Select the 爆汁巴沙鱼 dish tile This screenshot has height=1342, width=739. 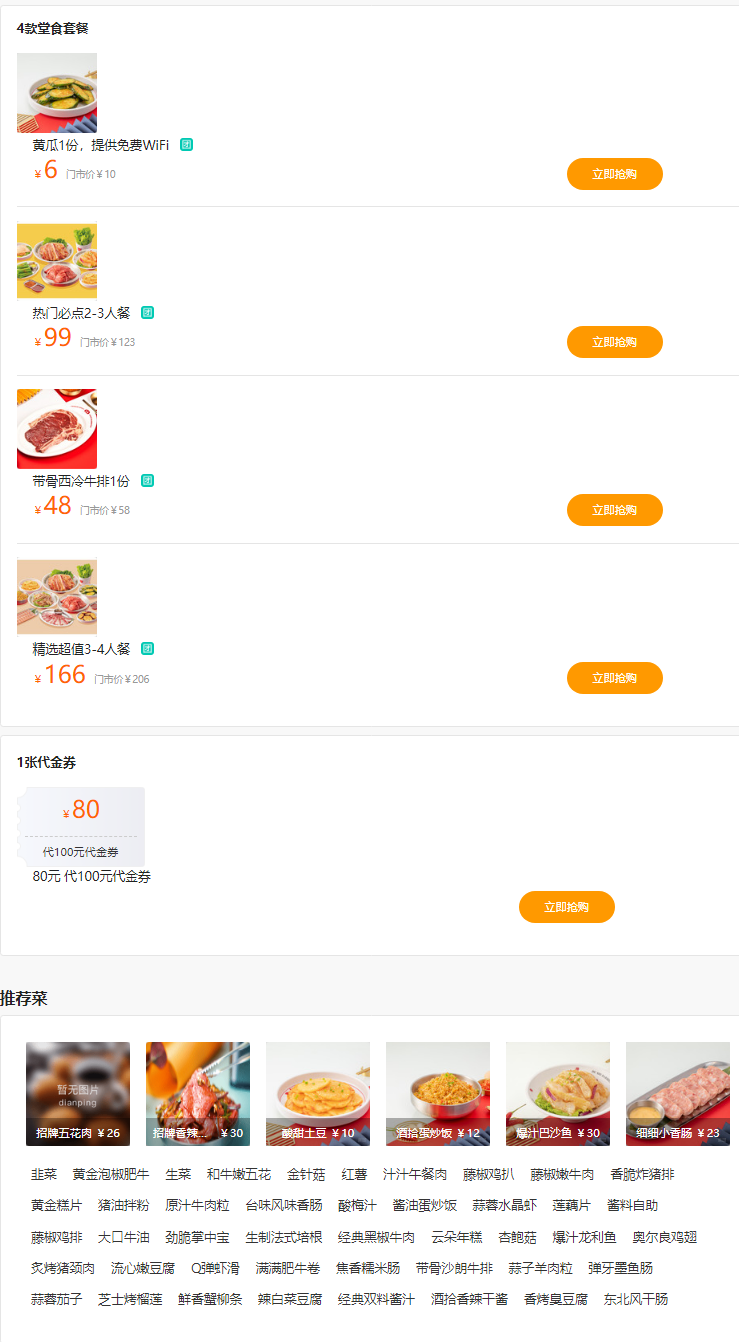(x=558, y=1093)
